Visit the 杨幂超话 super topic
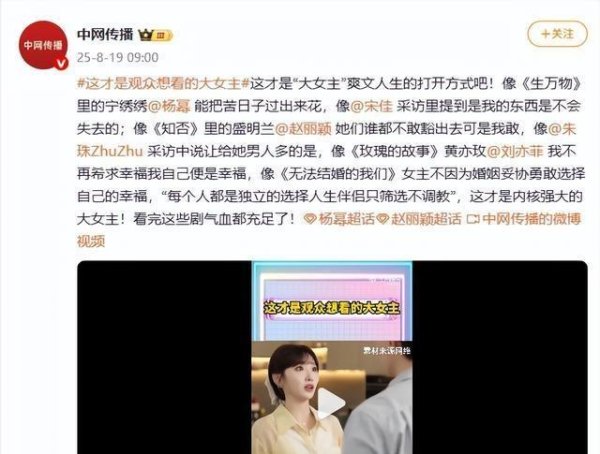Screen dimensions: 600x454 pos(343,220)
